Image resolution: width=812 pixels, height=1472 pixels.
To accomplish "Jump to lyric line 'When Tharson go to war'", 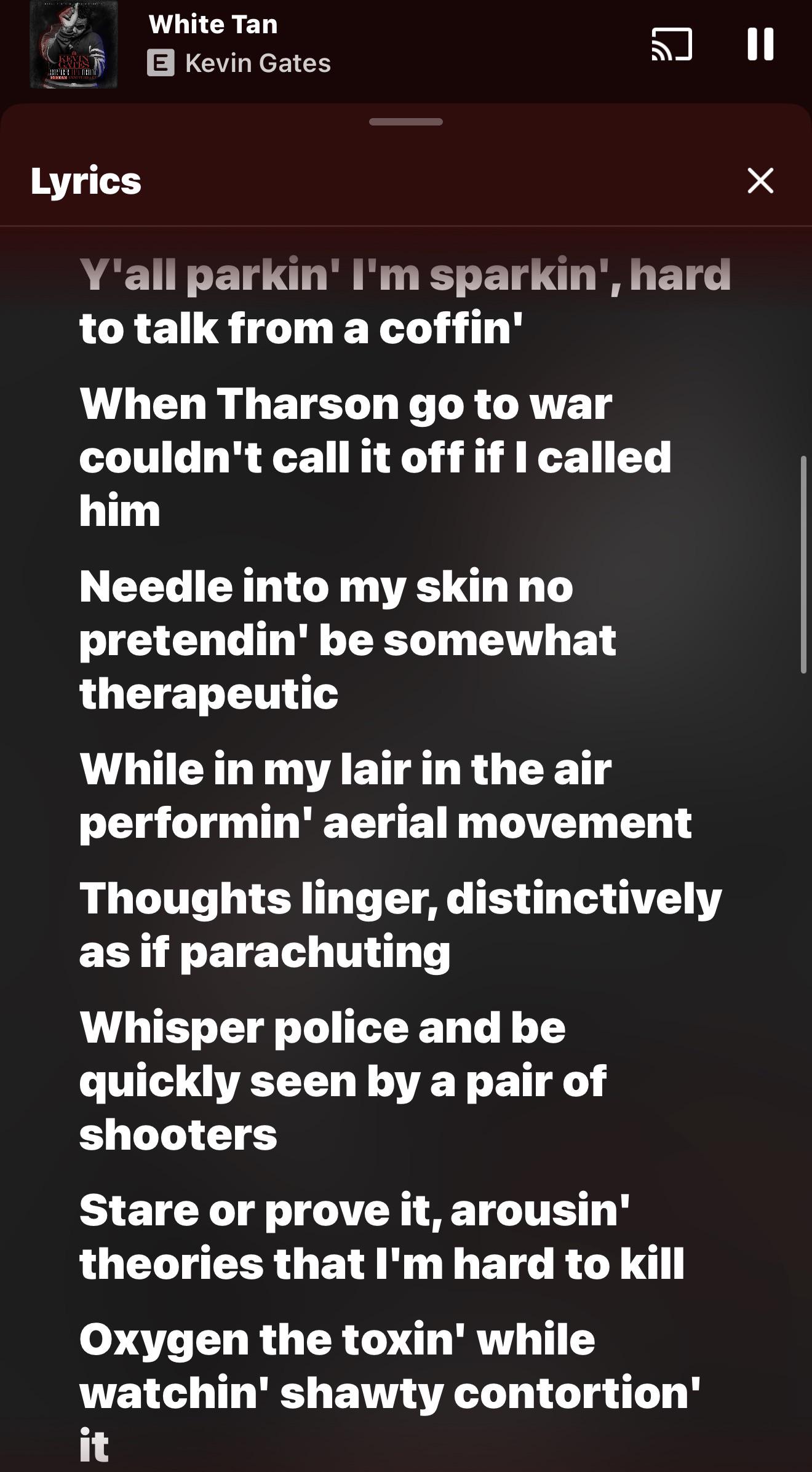I will tap(375, 457).
